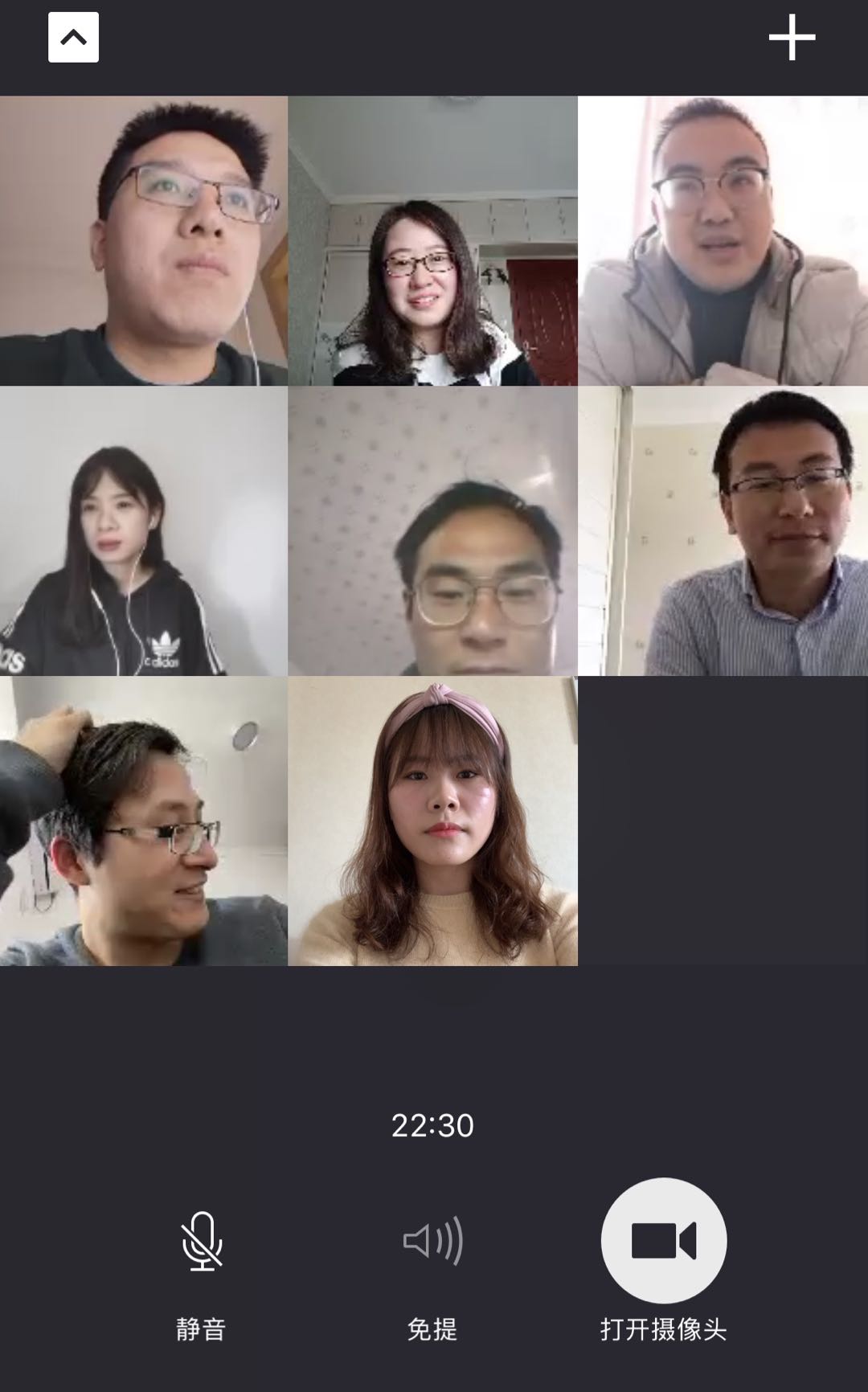Select the video tile with the Adidas hoodie
Image resolution: width=868 pixels, height=1392 pixels.
[x=144, y=531]
